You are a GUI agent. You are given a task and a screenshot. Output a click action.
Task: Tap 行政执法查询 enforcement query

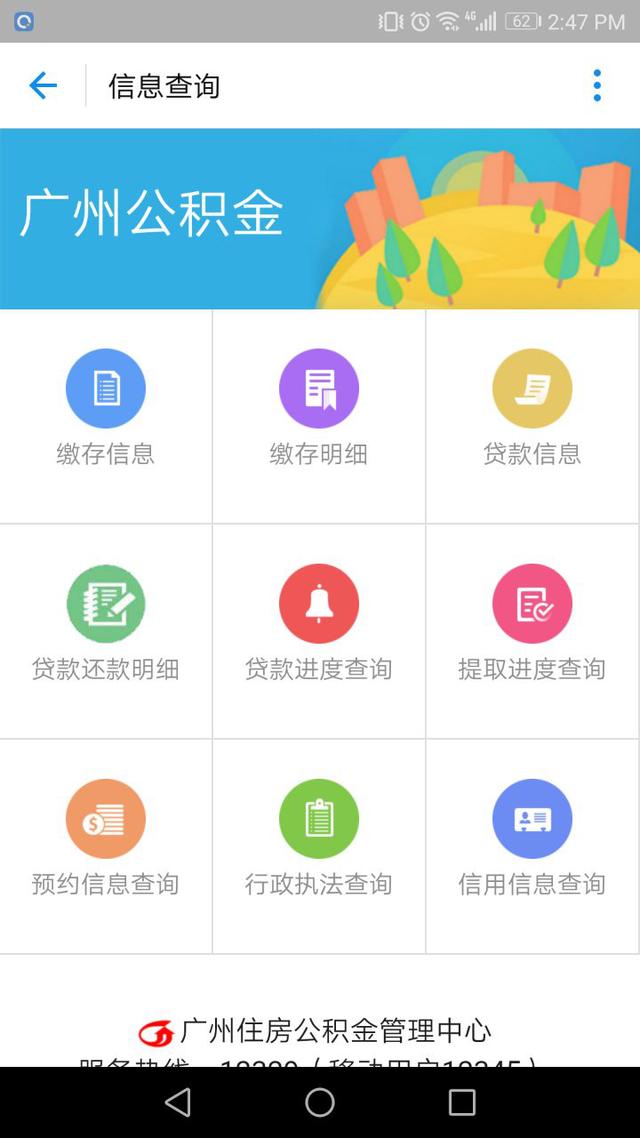pos(319,846)
